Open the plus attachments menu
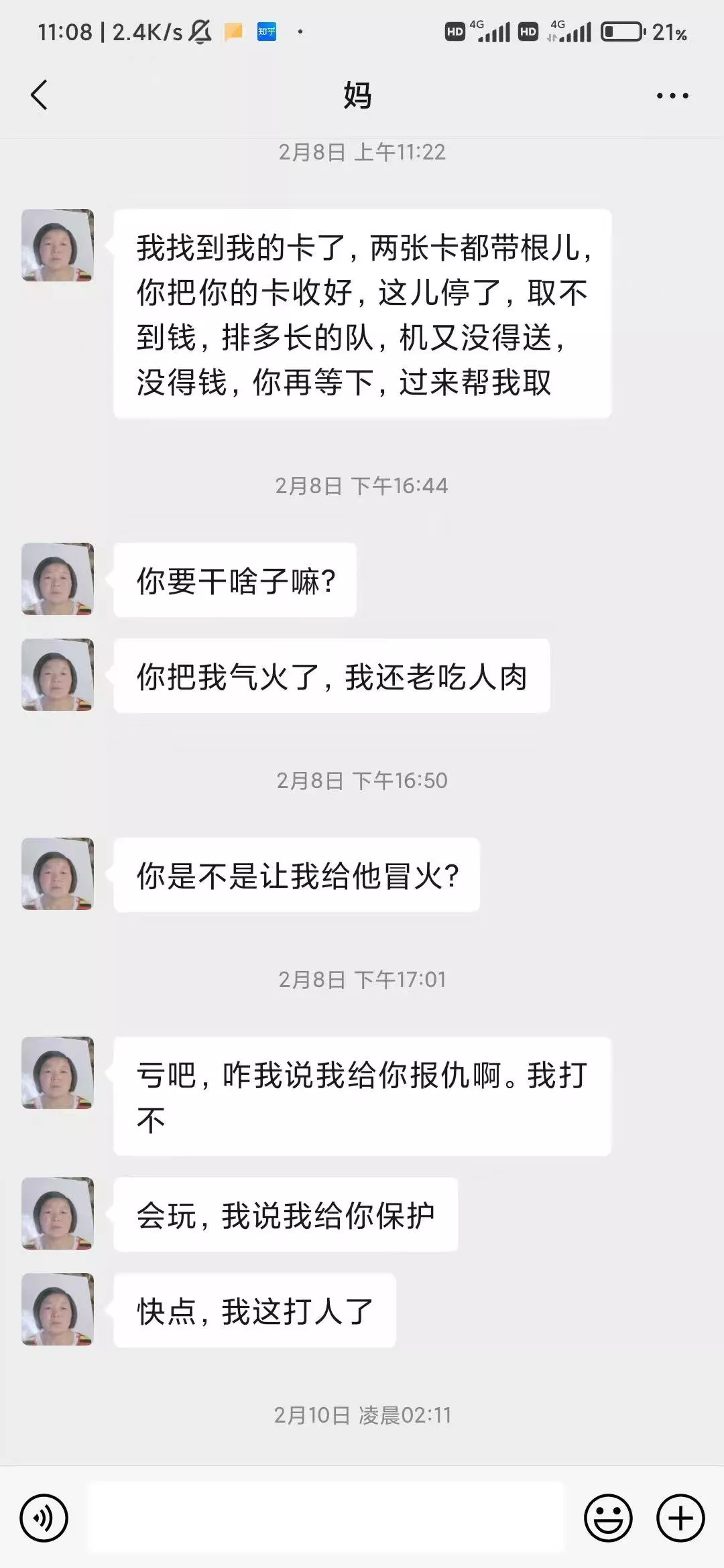This screenshot has width=724, height=1568. tap(680, 1518)
